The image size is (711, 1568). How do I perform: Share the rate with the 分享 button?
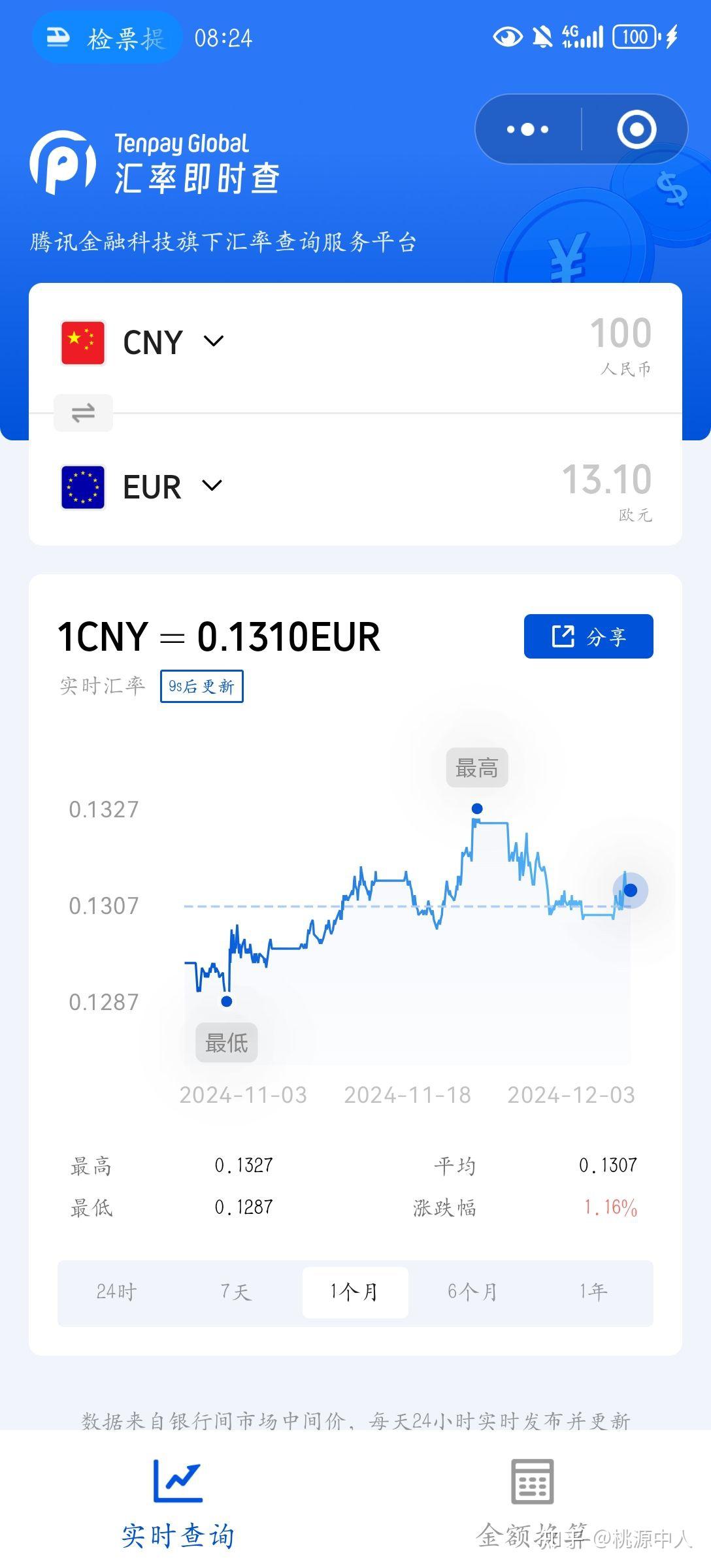[588, 636]
